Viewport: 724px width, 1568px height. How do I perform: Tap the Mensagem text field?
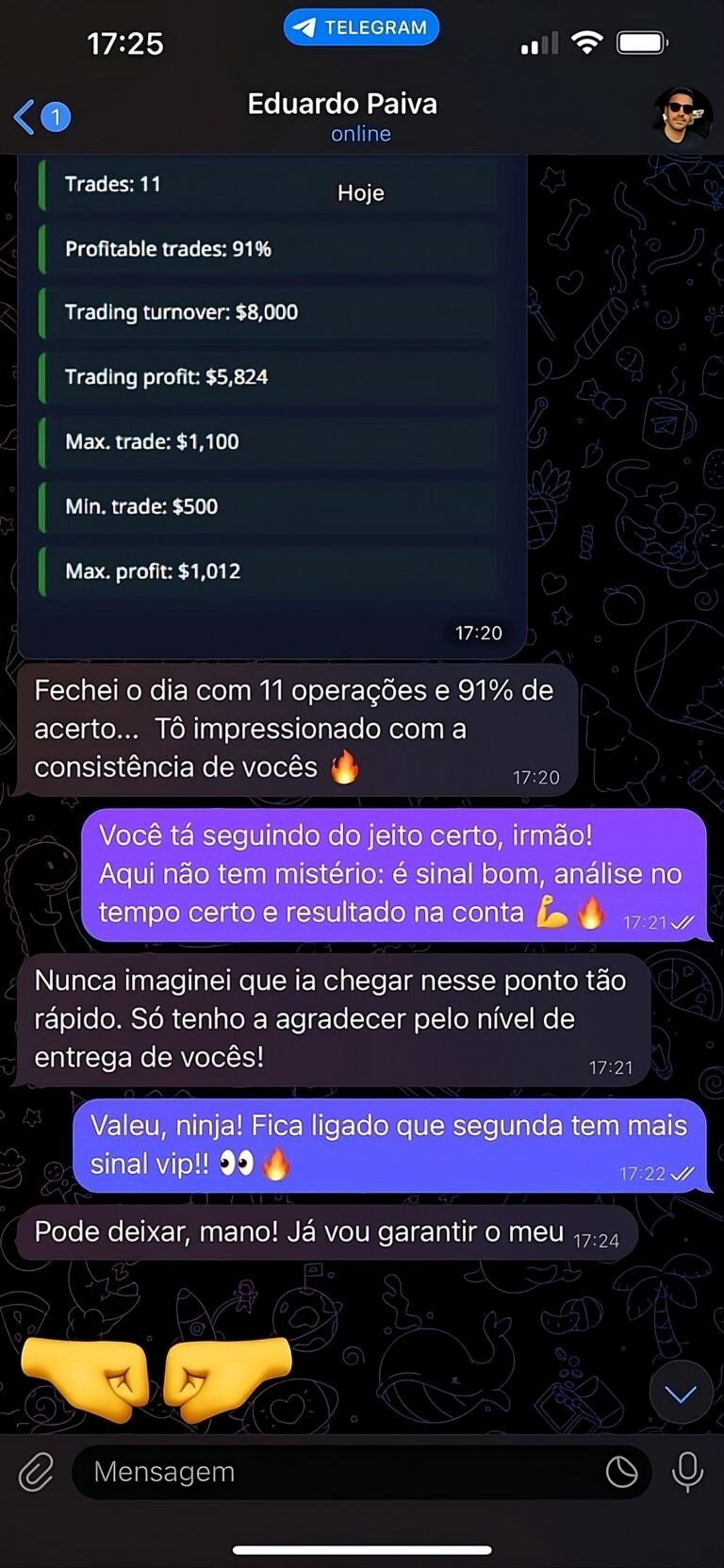(339, 1472)
